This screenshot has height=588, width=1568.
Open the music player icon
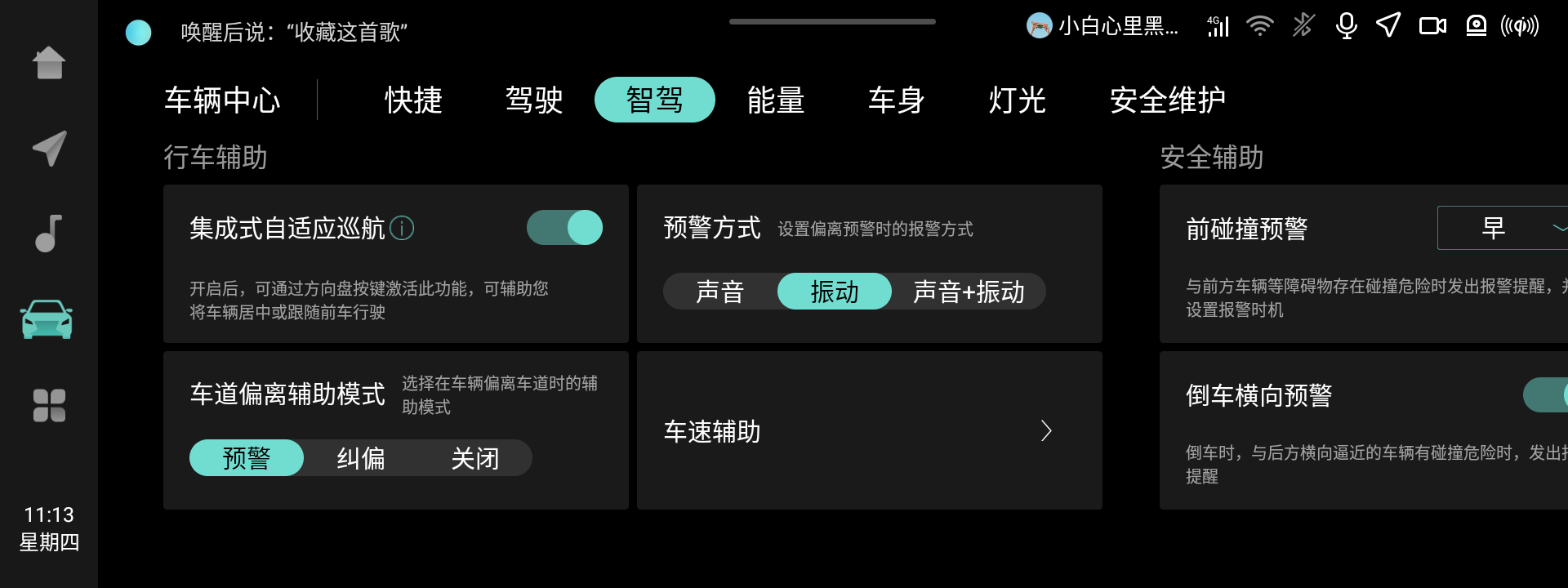49,234
